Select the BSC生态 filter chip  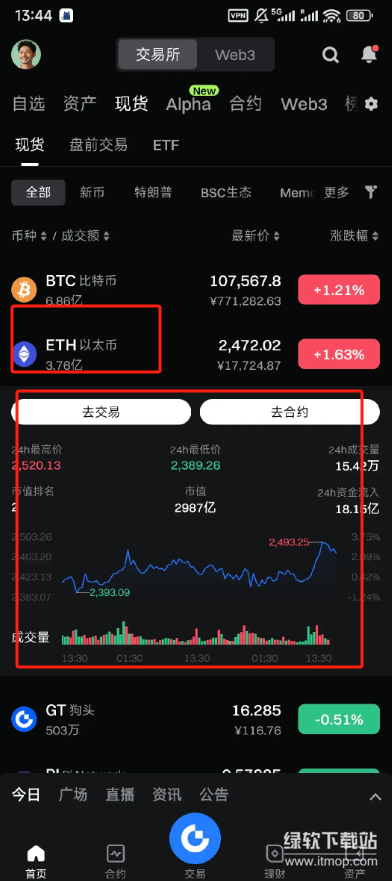(x=226, y=193)
